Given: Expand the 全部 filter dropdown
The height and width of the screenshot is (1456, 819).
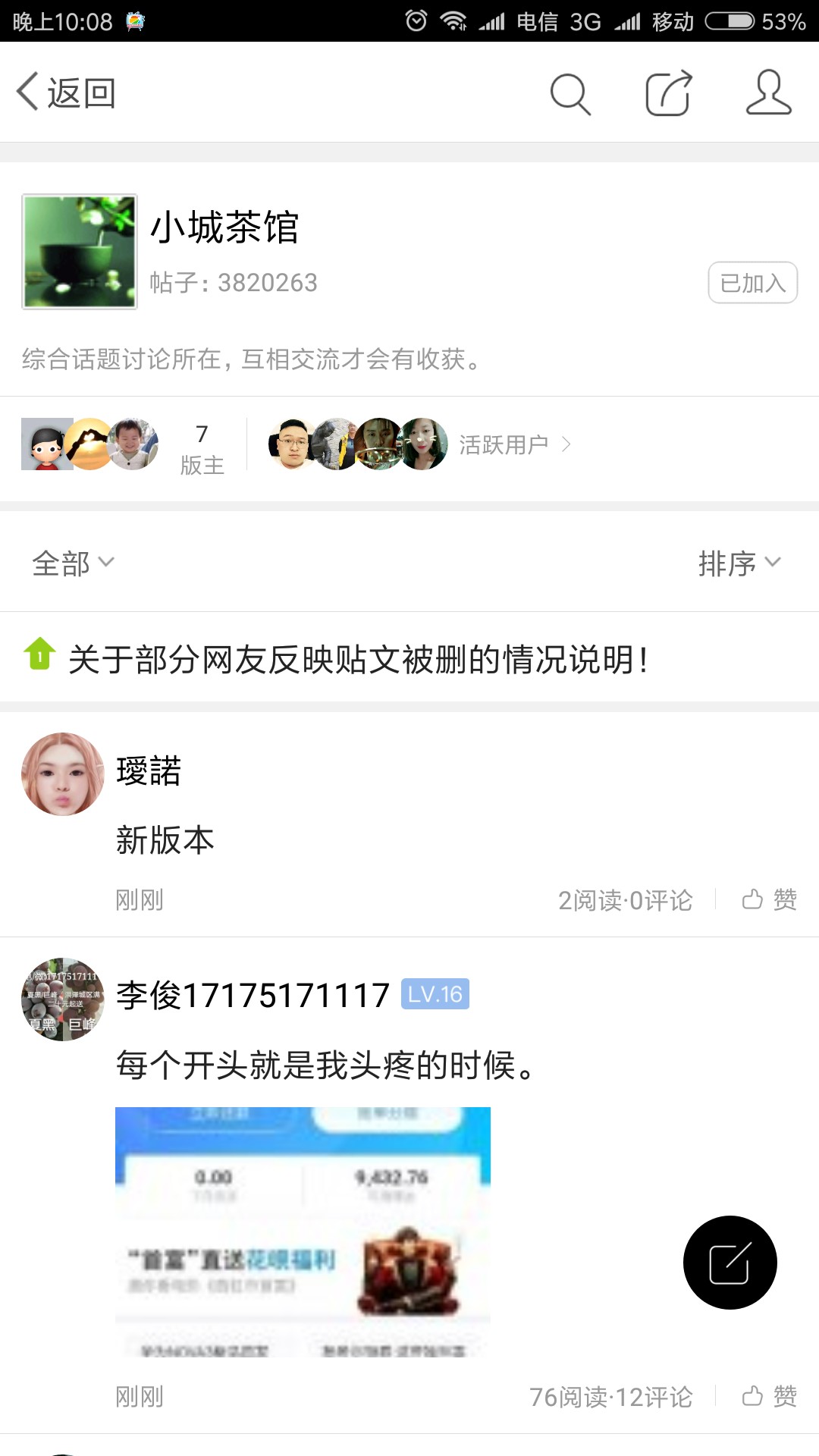Looking at the screenshot, I should pyautogui.click(x=73, y=563).
